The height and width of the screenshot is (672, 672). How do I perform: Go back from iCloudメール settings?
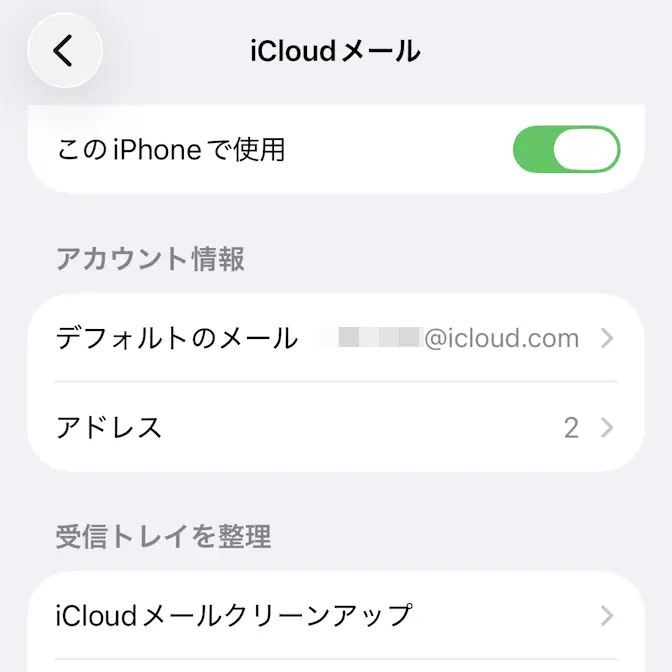65,50
